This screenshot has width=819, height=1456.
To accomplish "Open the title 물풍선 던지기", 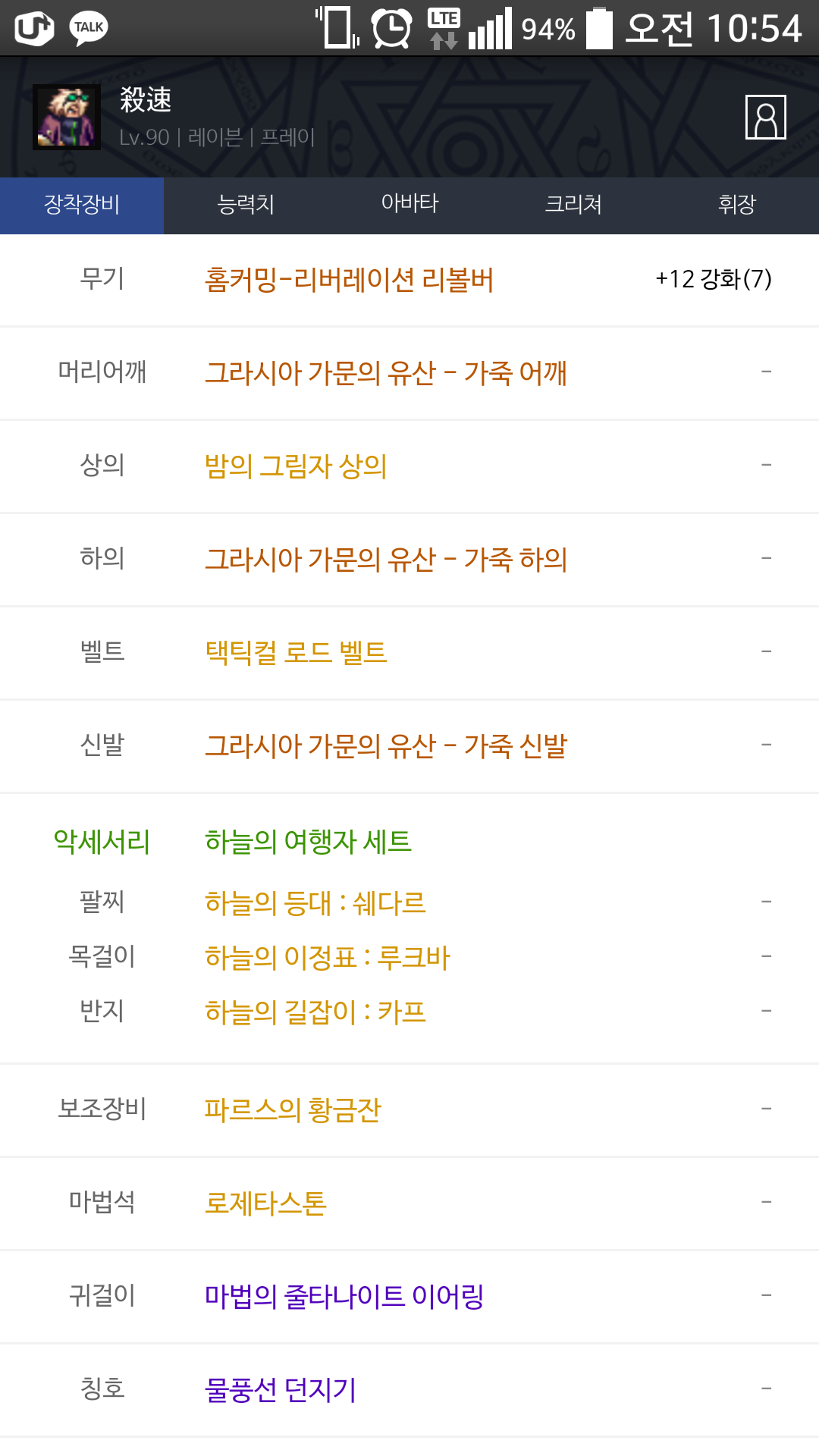I will coord(280,1389).
